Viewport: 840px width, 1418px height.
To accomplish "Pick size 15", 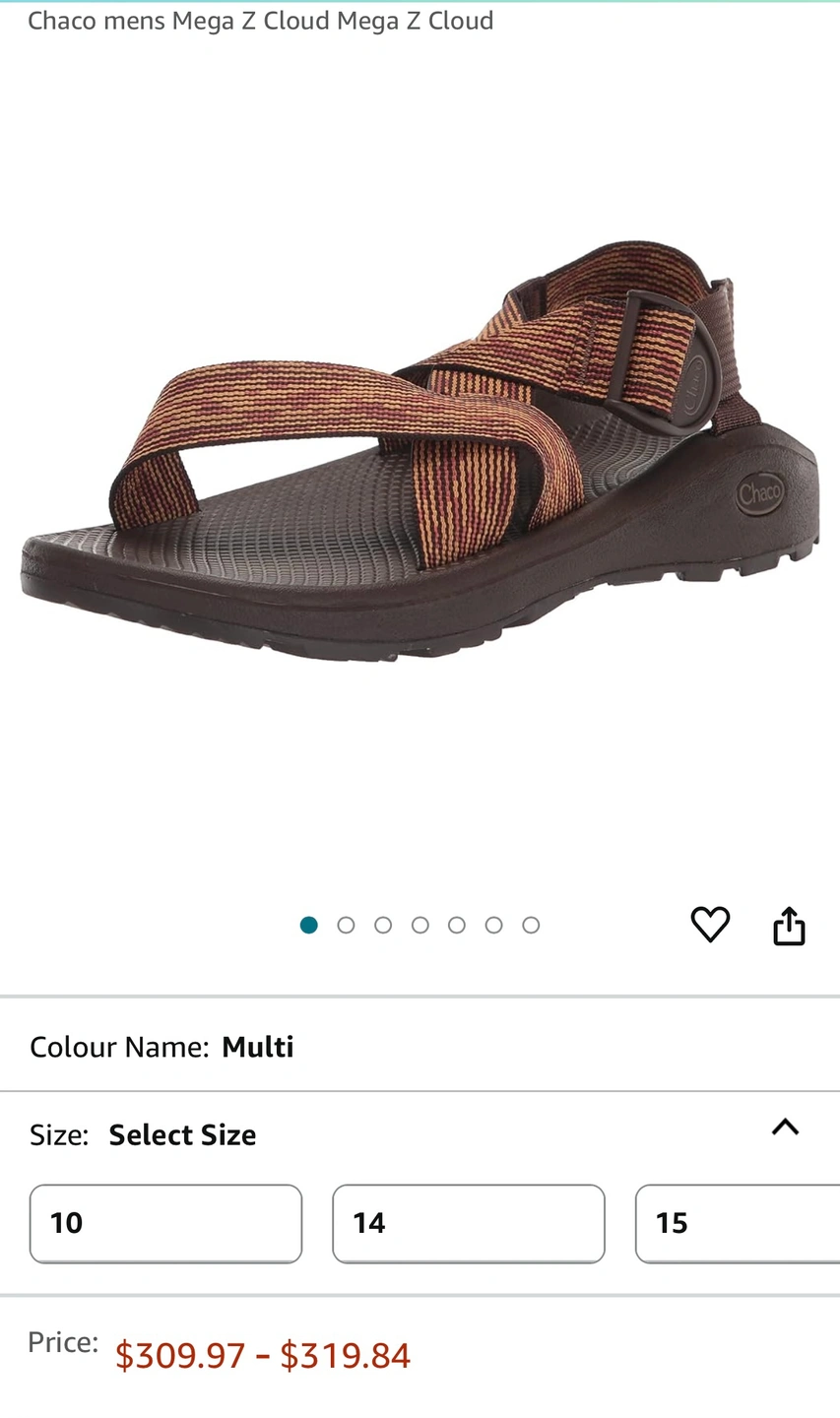I will click(737, 1223).
